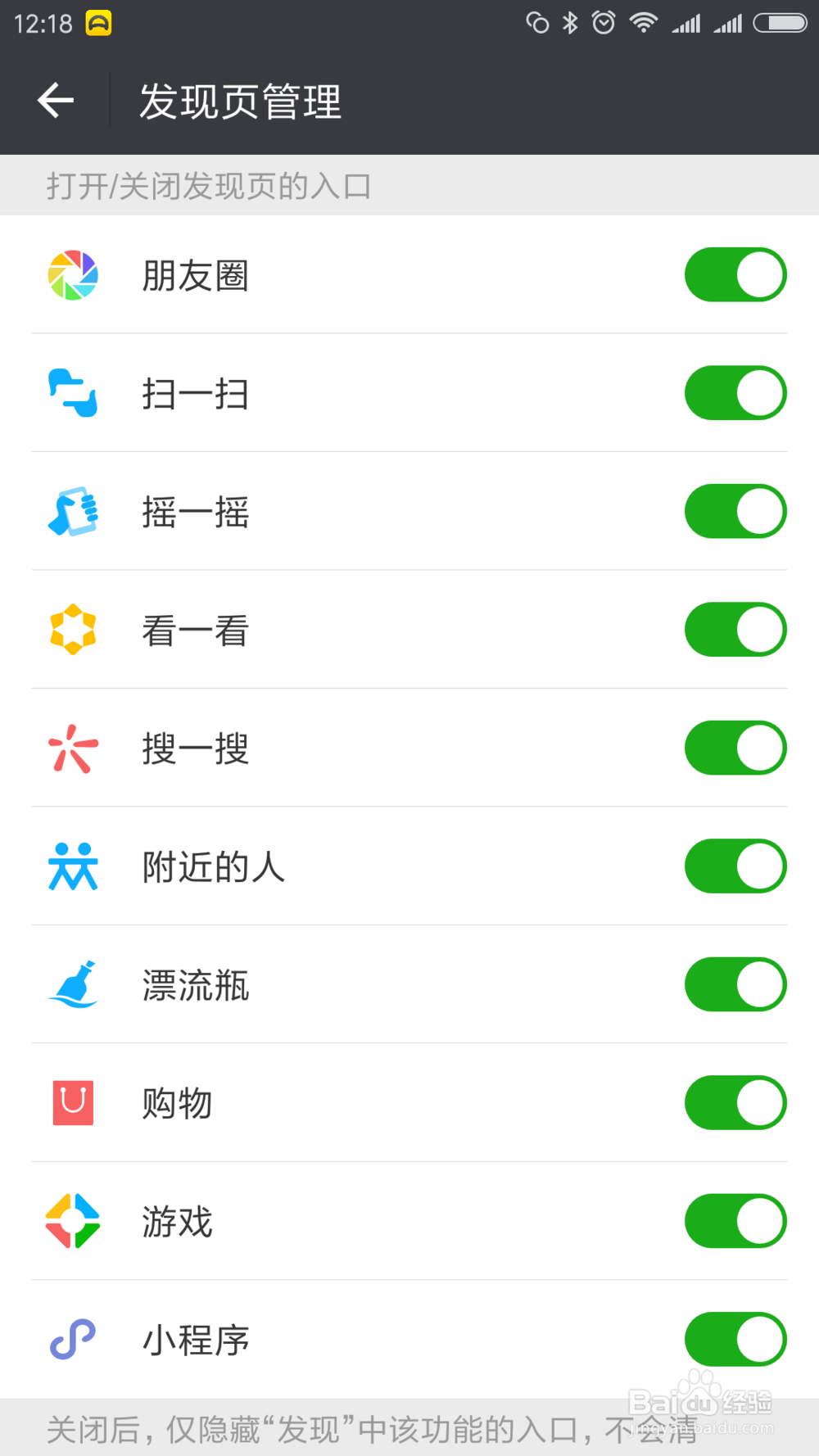Turn off the 朋友圈 switch
Screen dimensions: 819x1456
coord(735,275)
